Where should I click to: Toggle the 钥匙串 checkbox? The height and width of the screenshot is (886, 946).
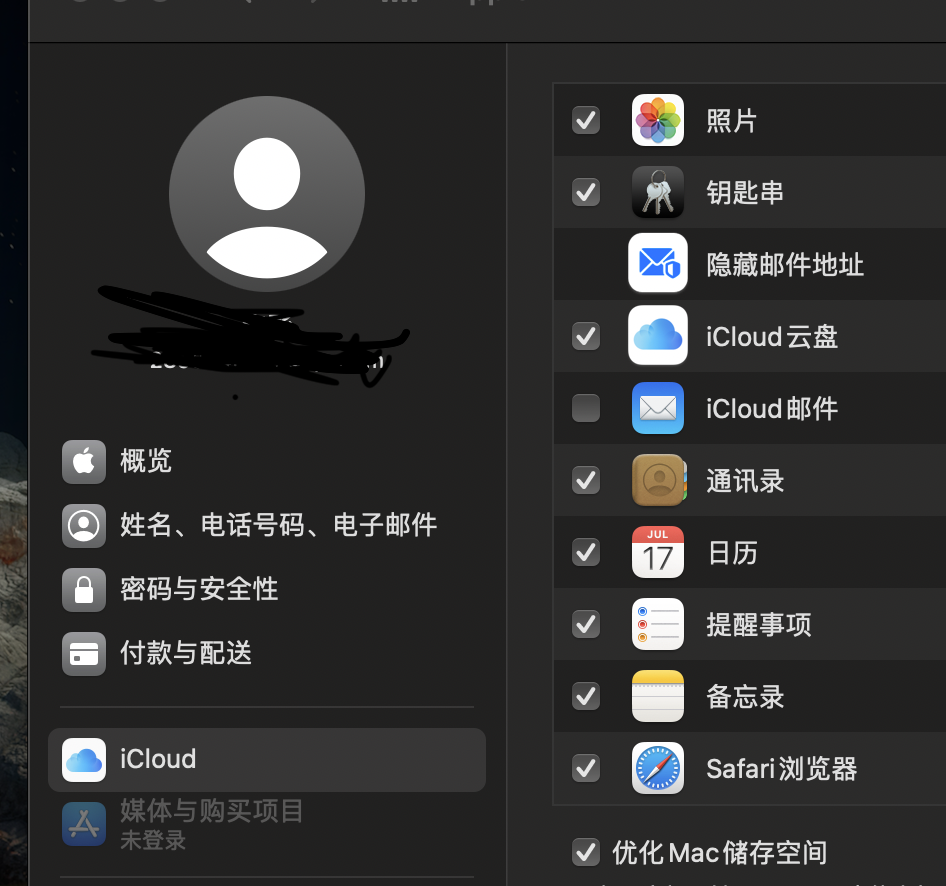coord(586,192)
